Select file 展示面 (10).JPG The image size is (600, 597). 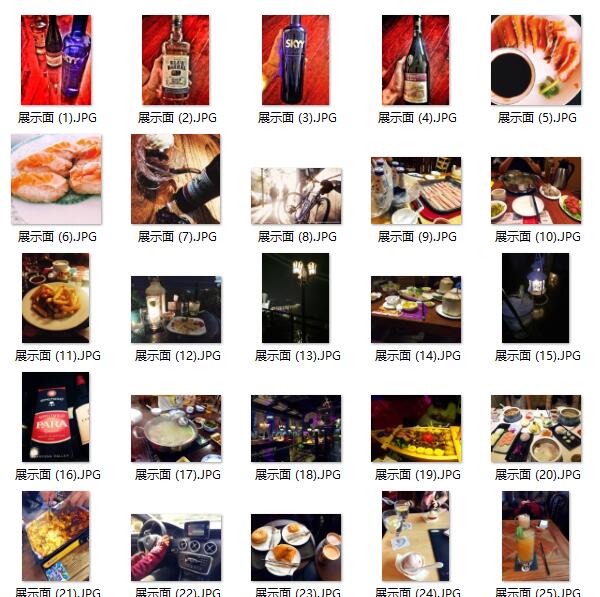click(x=536, y=190)
